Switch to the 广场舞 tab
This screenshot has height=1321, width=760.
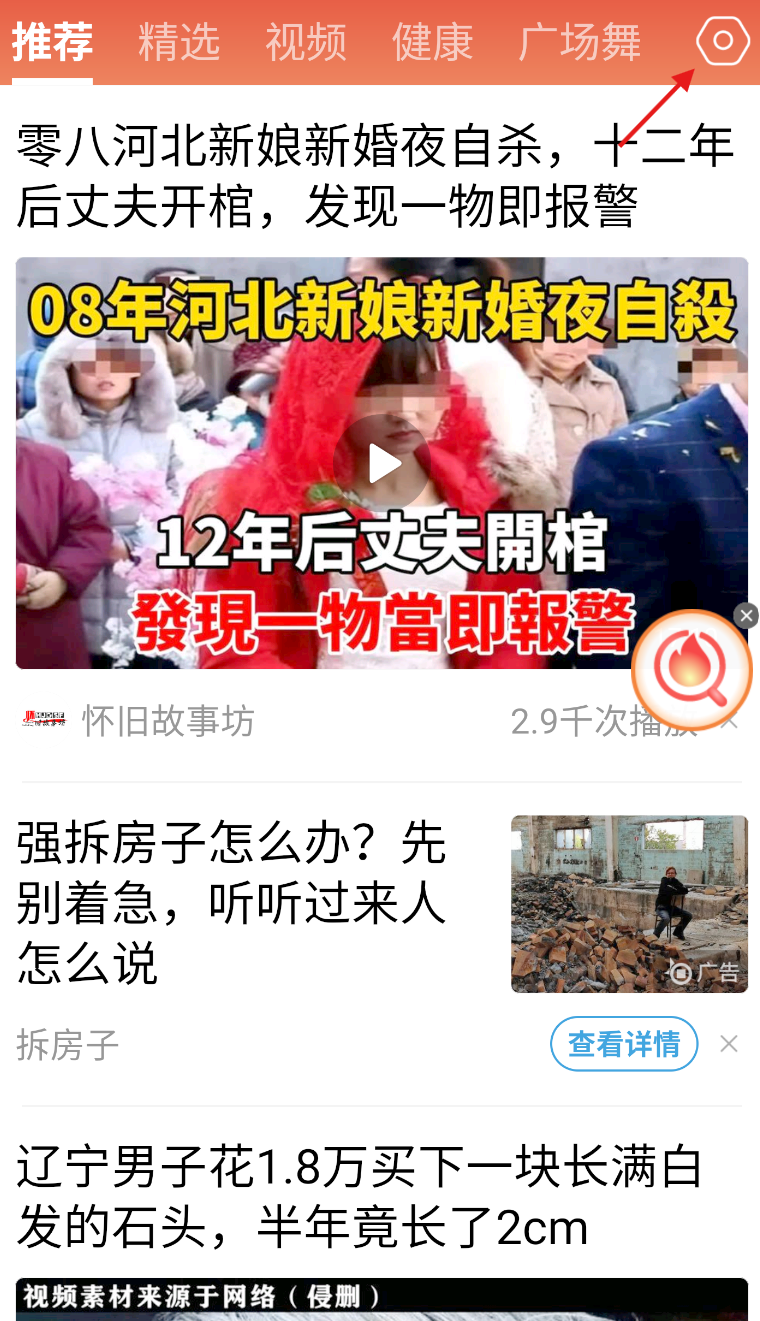click(580, 43)
